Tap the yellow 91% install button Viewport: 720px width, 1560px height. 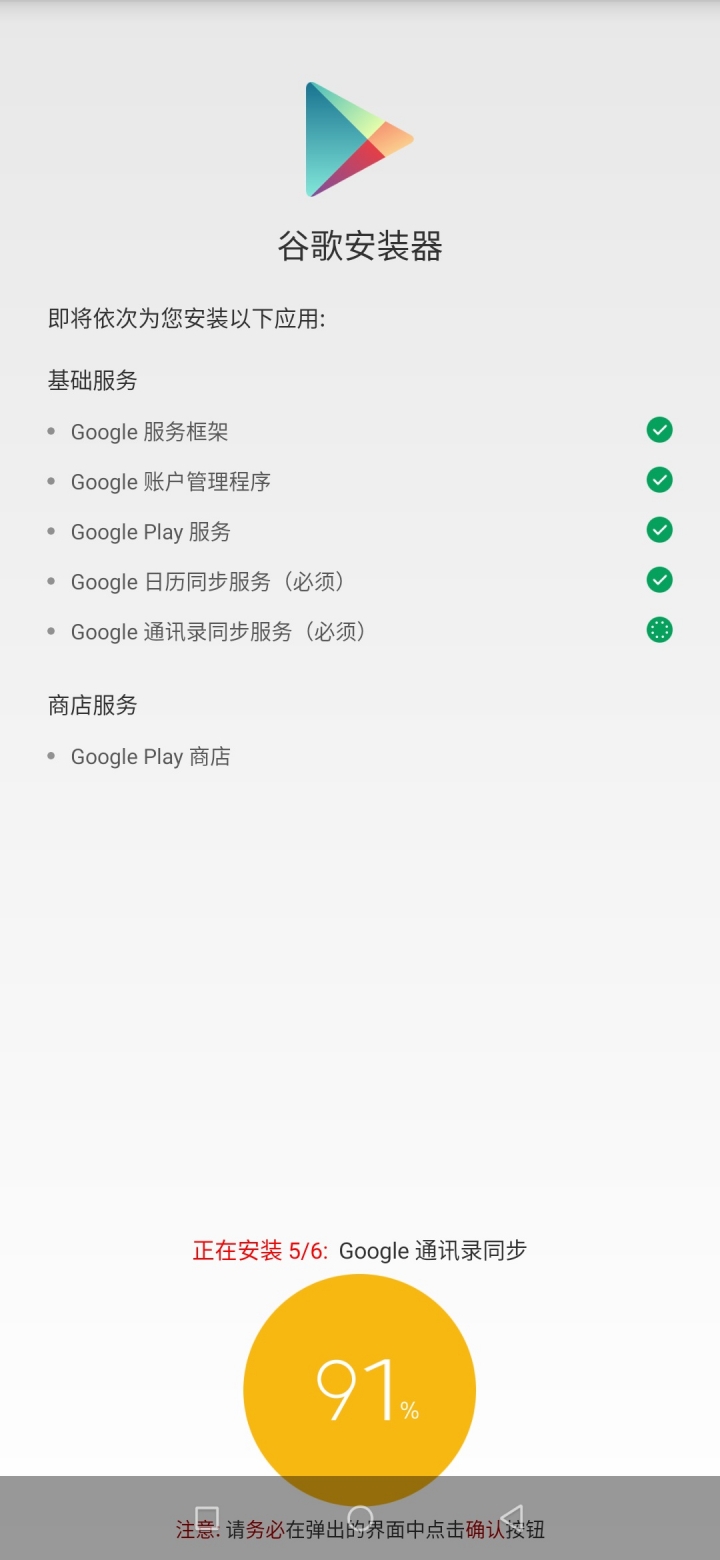tap(360, 1390)
